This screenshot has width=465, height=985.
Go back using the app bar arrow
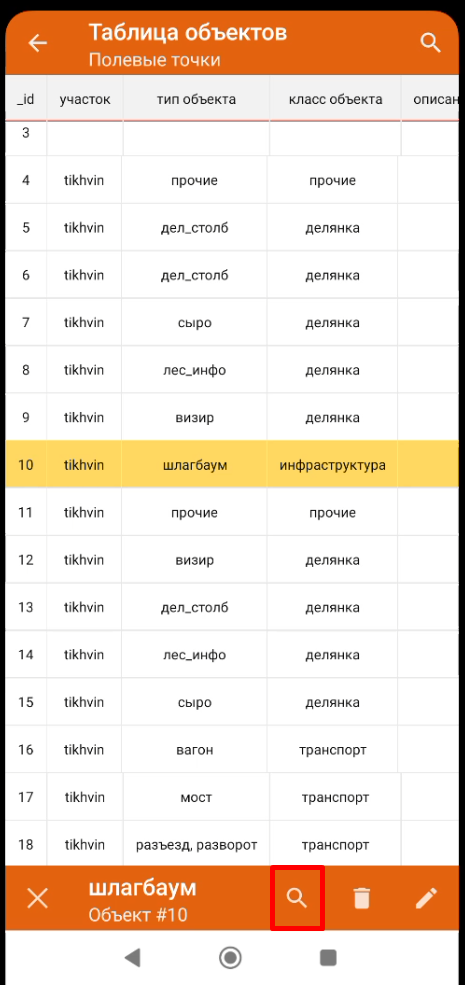pos(38,43)
